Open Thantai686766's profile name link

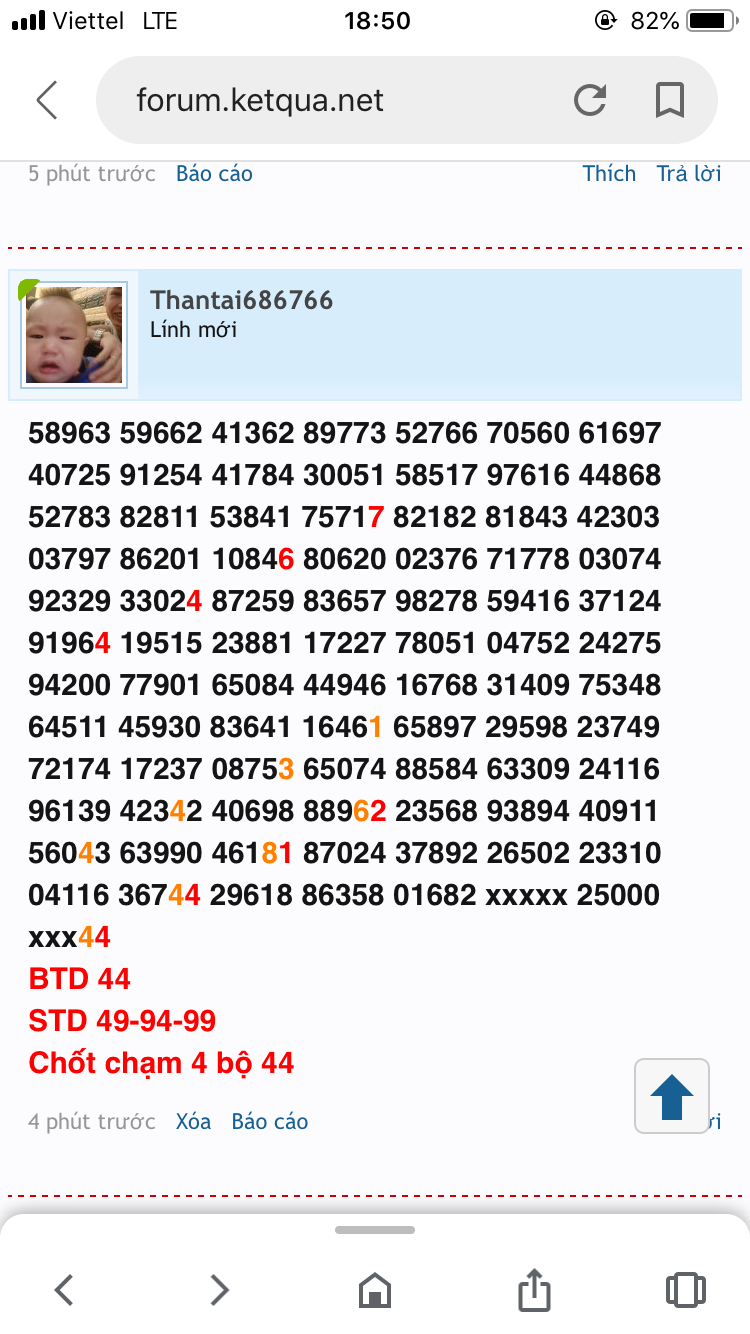(241, 300)
